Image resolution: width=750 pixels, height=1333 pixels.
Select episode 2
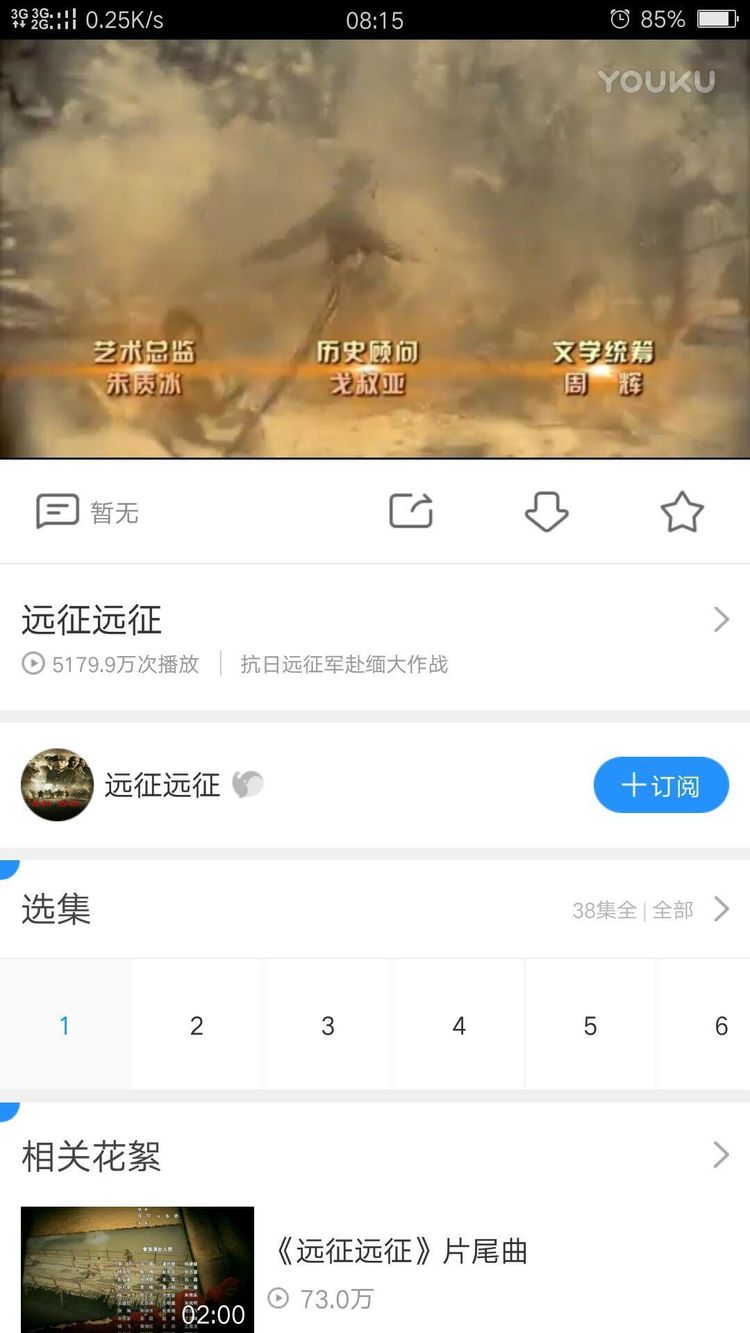pos(197,1025)
